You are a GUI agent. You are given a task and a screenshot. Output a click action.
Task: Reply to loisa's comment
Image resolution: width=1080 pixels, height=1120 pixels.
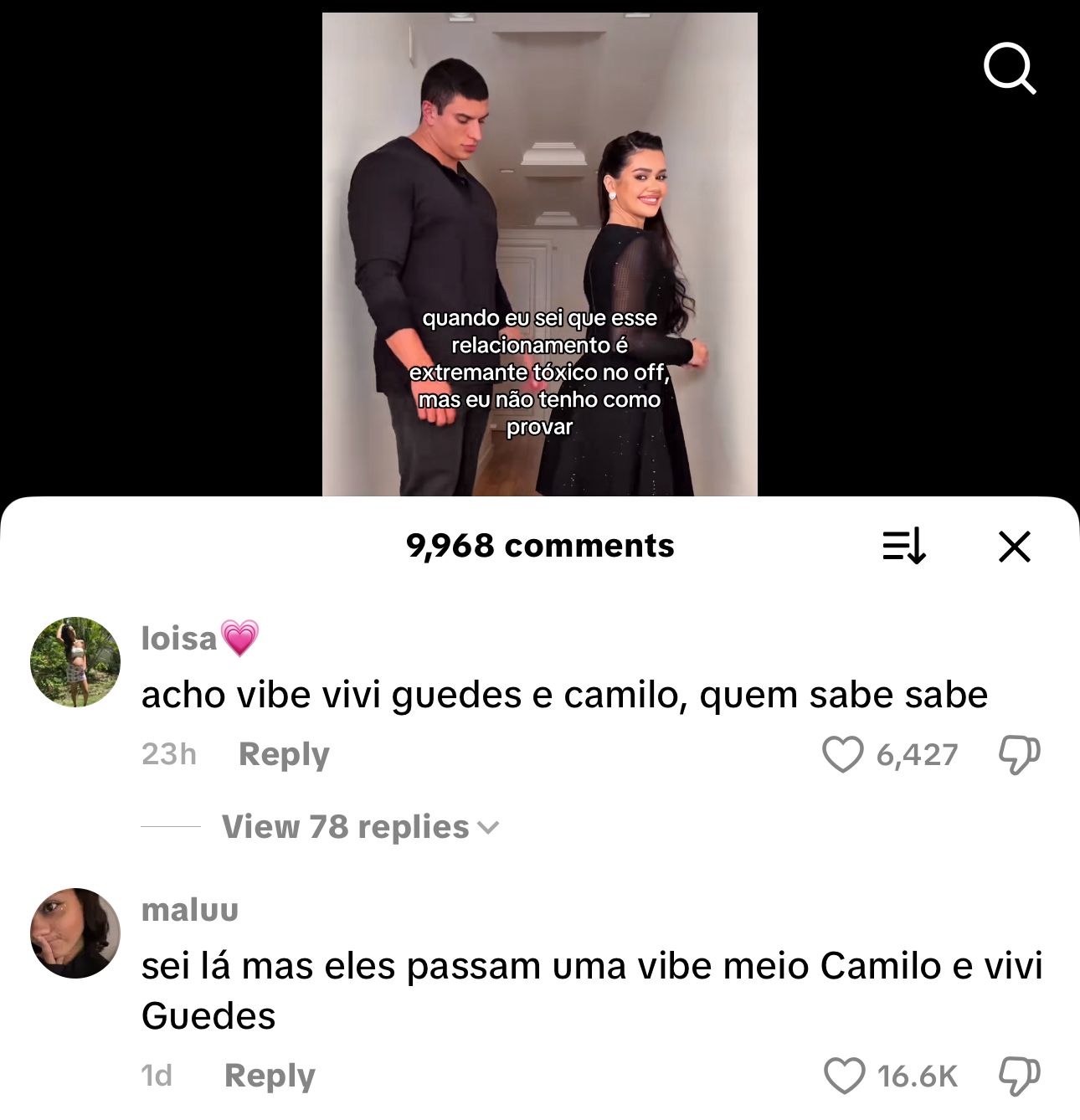tap(284, 754)
